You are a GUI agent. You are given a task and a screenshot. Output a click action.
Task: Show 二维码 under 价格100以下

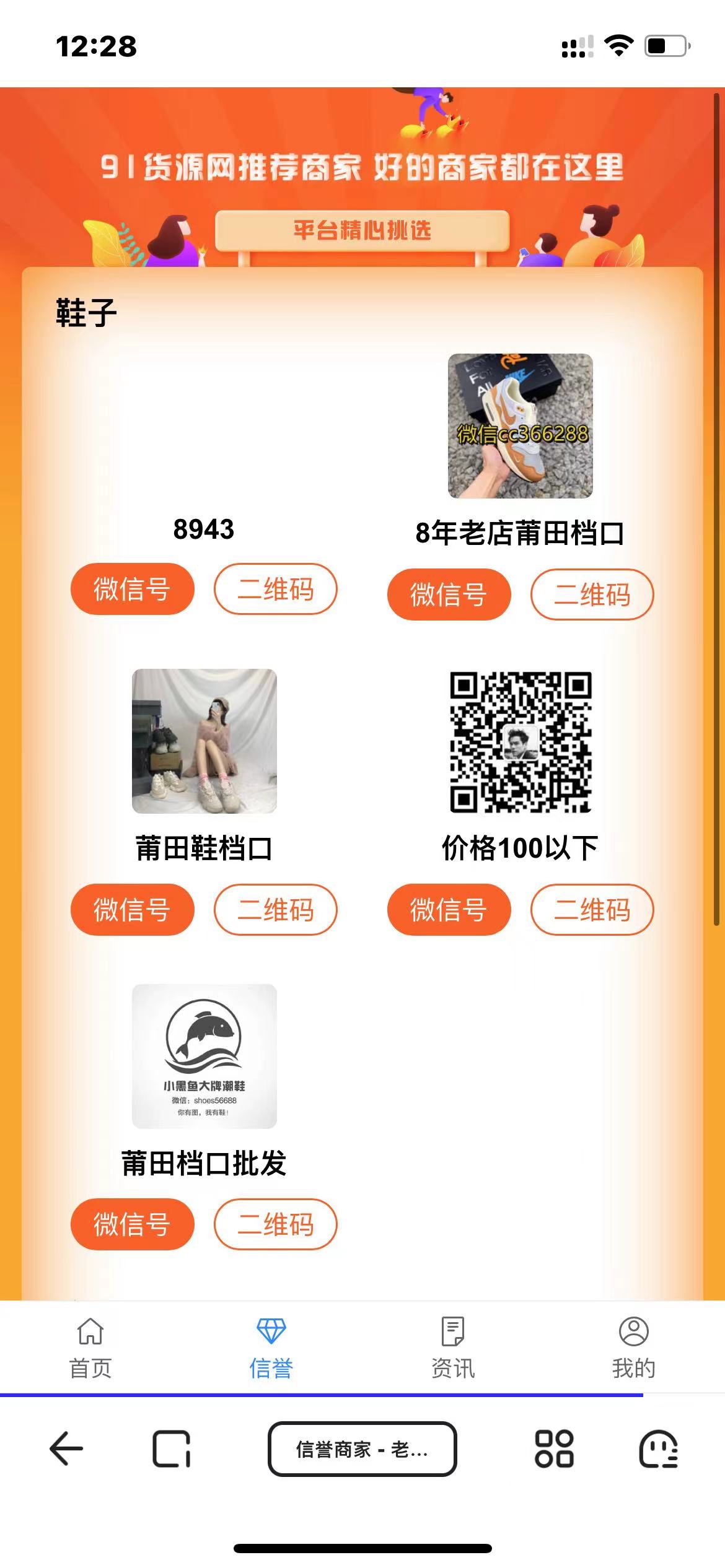pyautogui.click(x=592, y=910)
